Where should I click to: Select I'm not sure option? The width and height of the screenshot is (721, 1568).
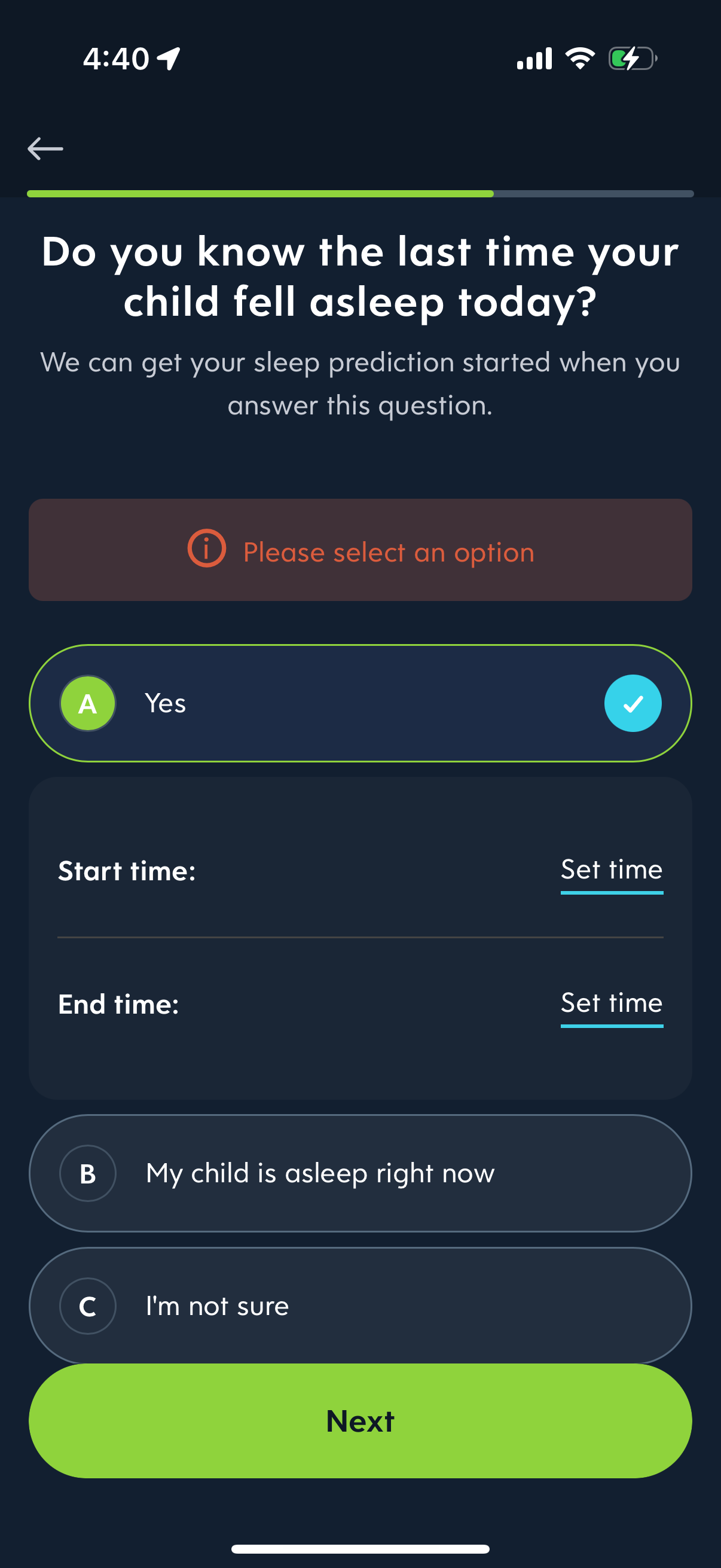tap(360, 1305)
